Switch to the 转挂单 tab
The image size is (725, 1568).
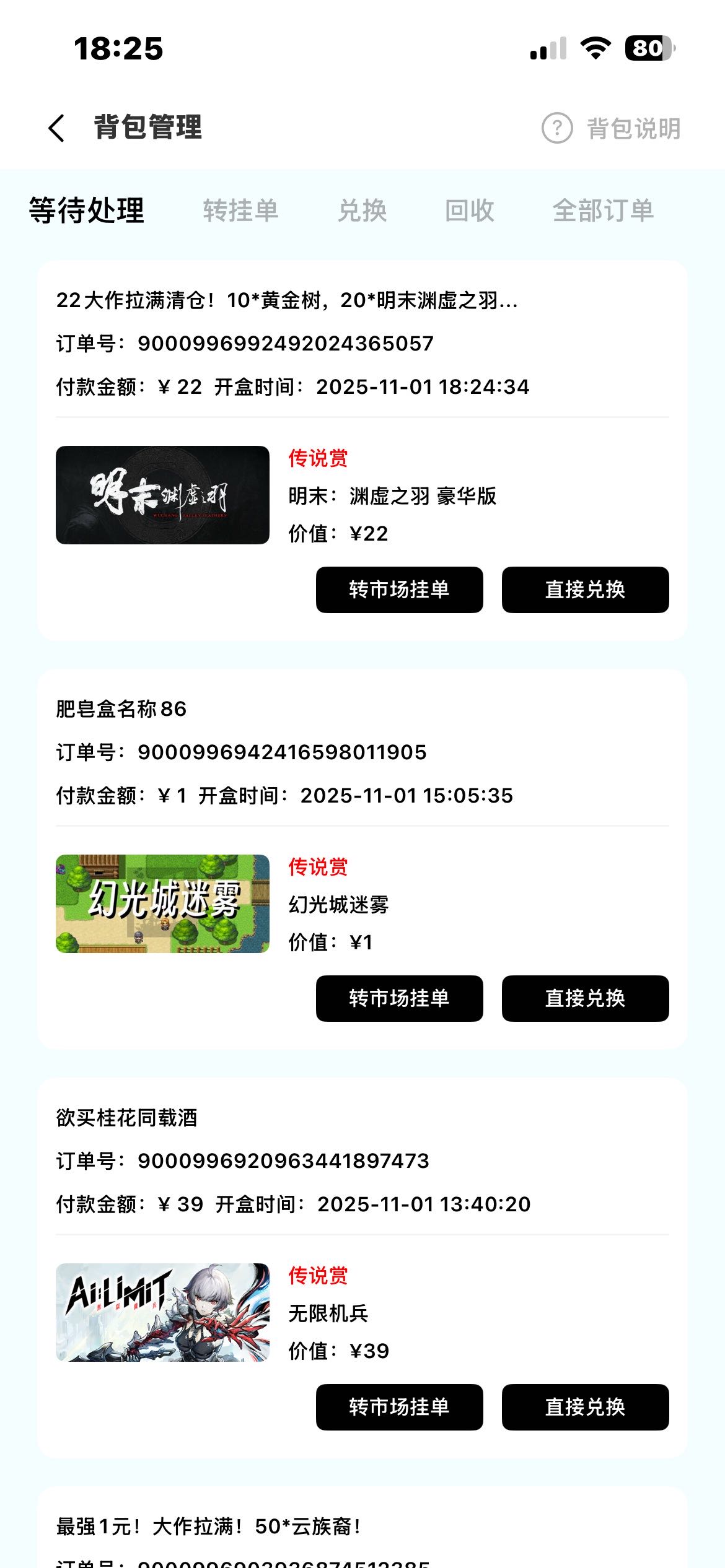click(x=240, y=211)
